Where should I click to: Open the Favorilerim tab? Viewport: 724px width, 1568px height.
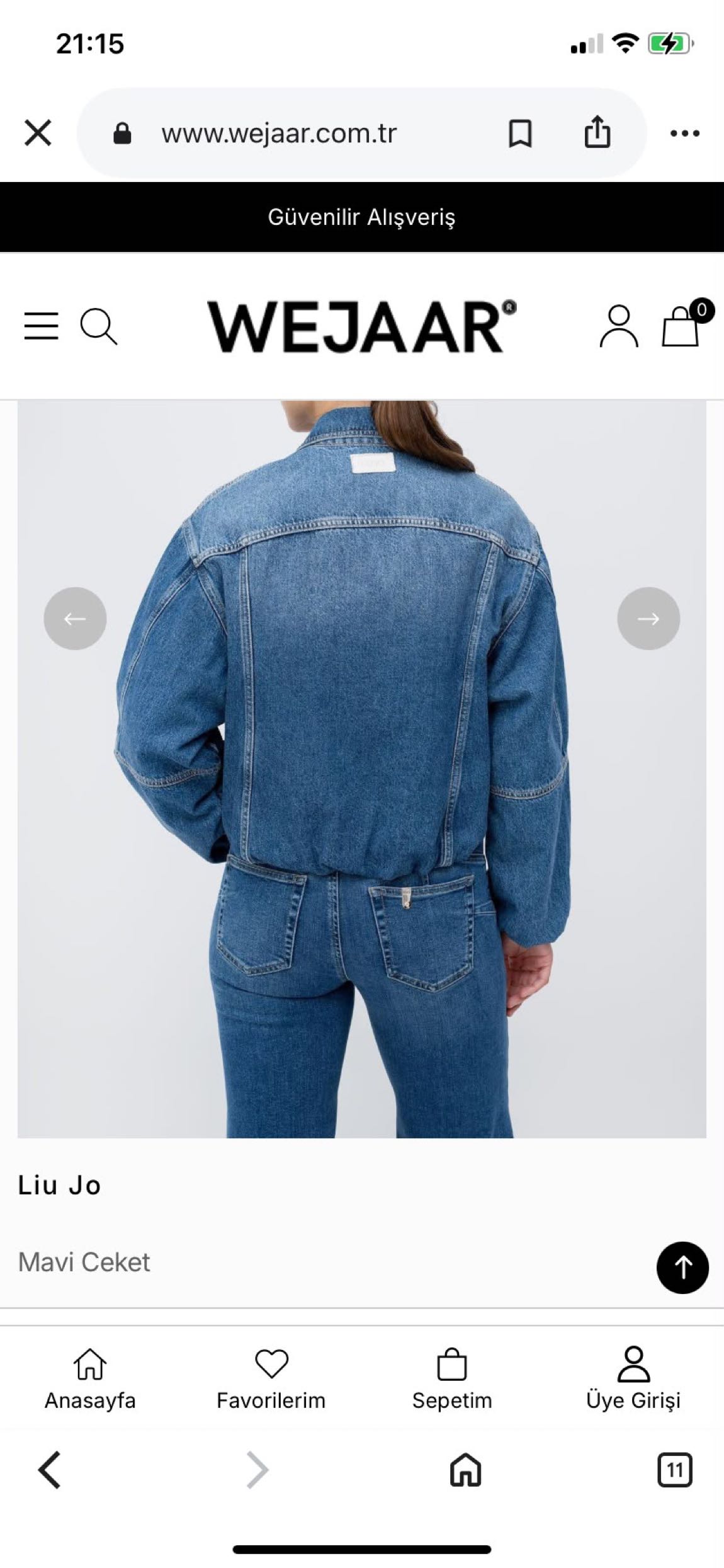tap(271, 1380)
